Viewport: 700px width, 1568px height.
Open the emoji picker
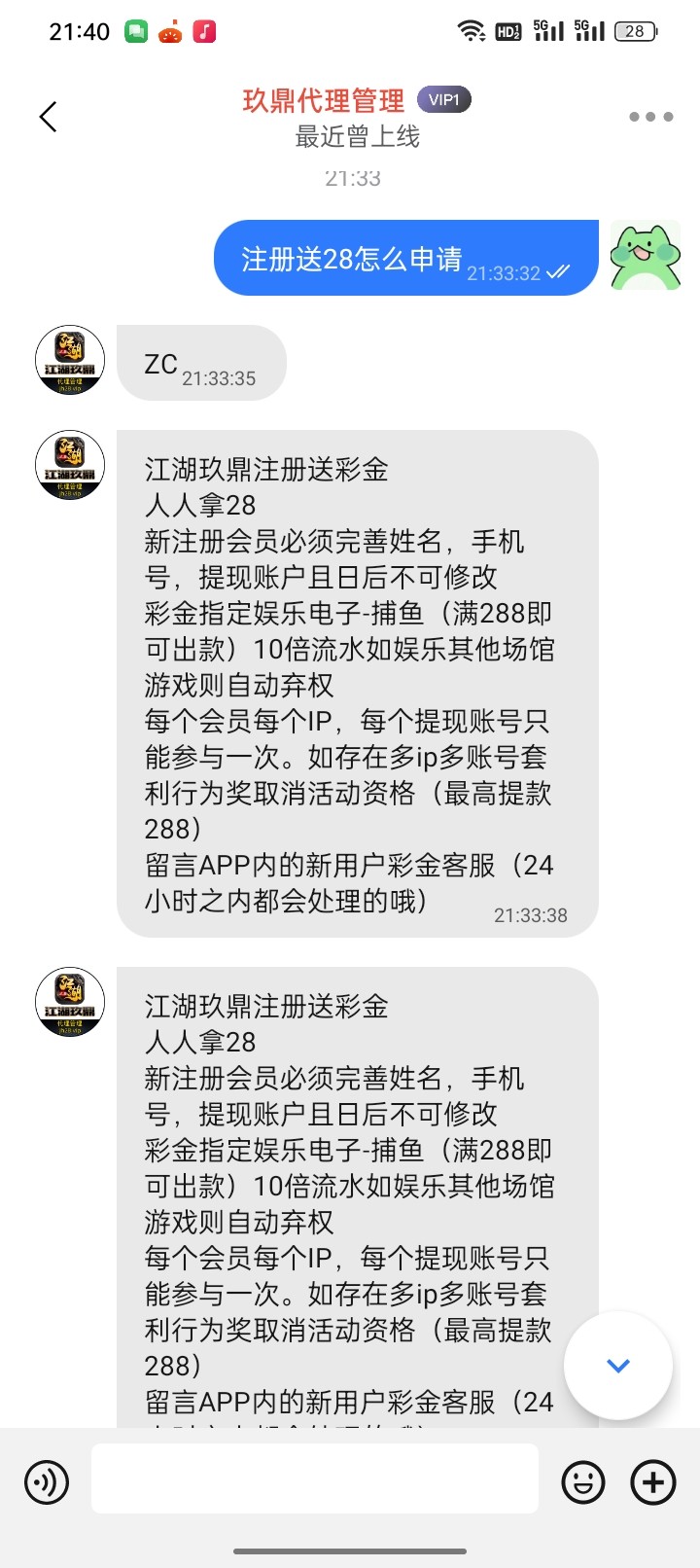point(583,1482)
